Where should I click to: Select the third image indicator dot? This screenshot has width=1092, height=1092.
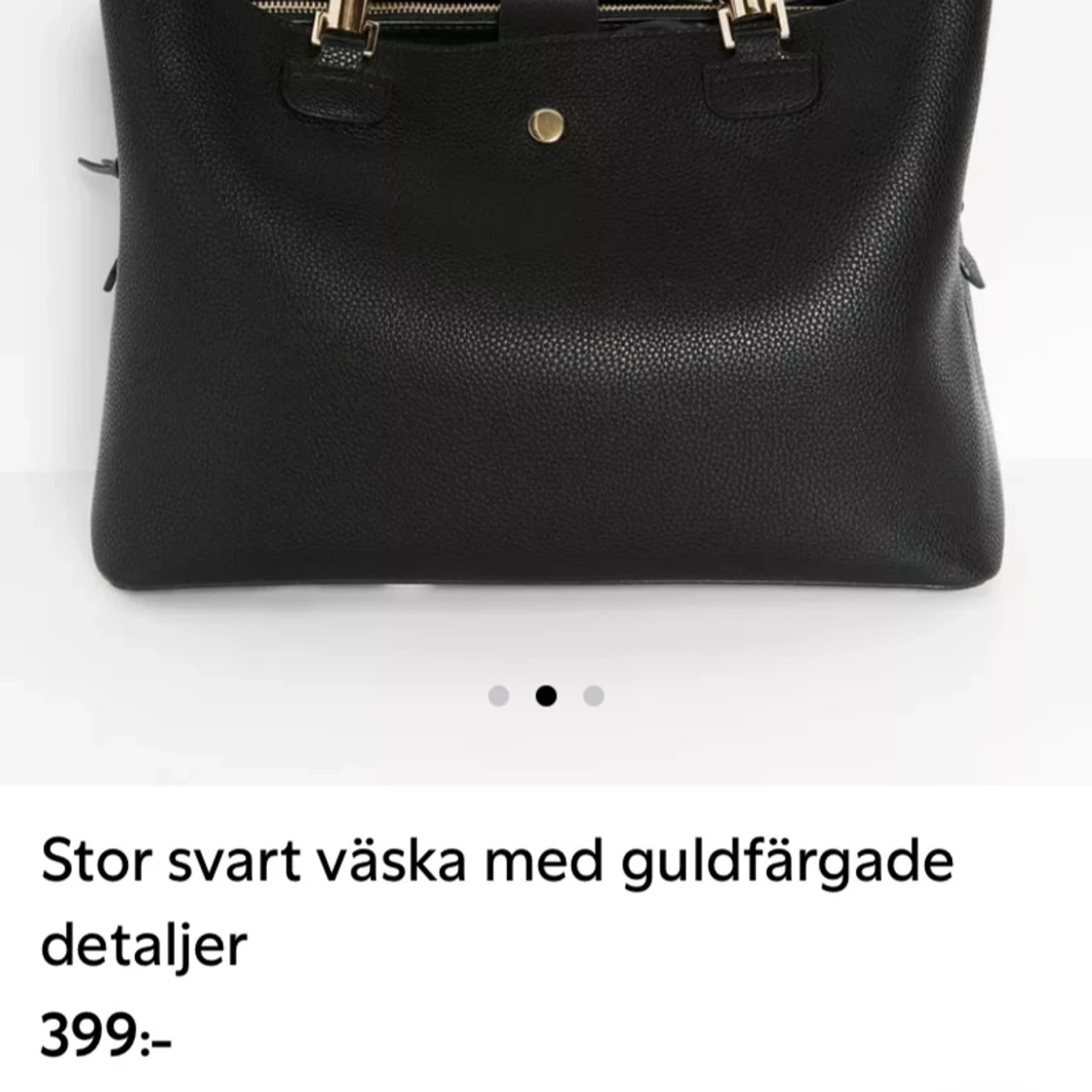coord(593,696)
